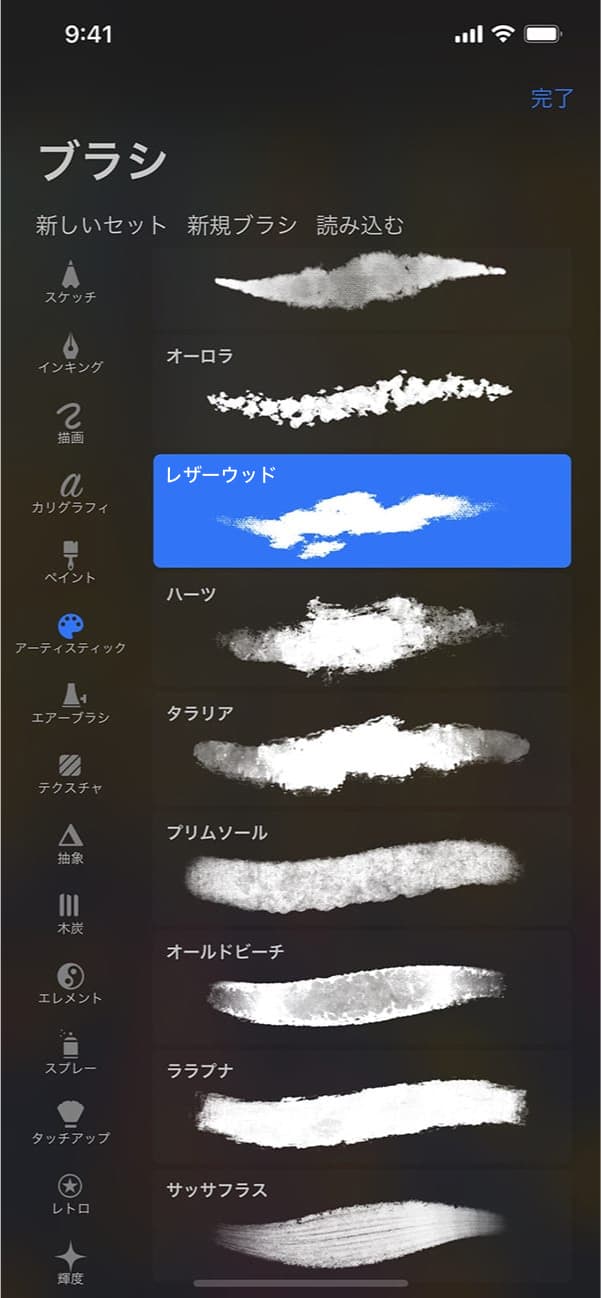Choose the プリムソール brush

(x=361, y=868)
